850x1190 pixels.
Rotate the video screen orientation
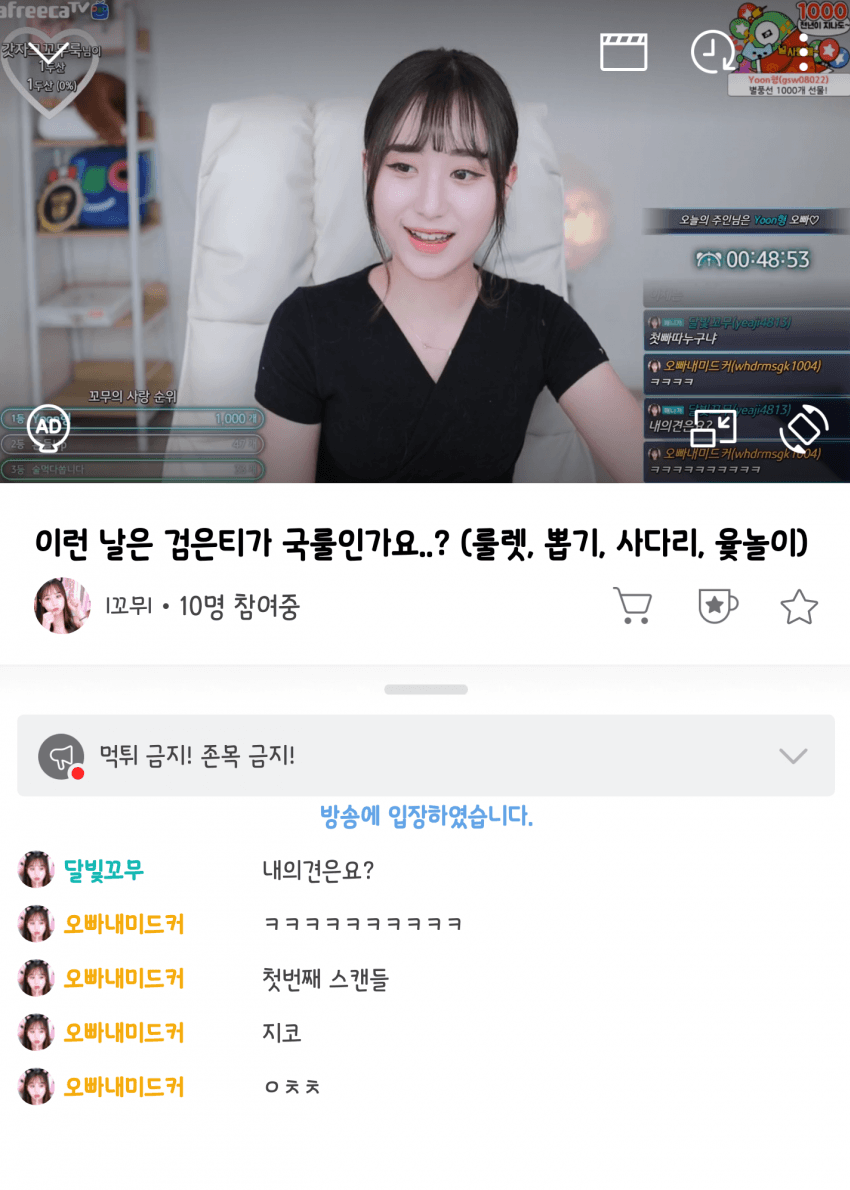pos(803,427)
